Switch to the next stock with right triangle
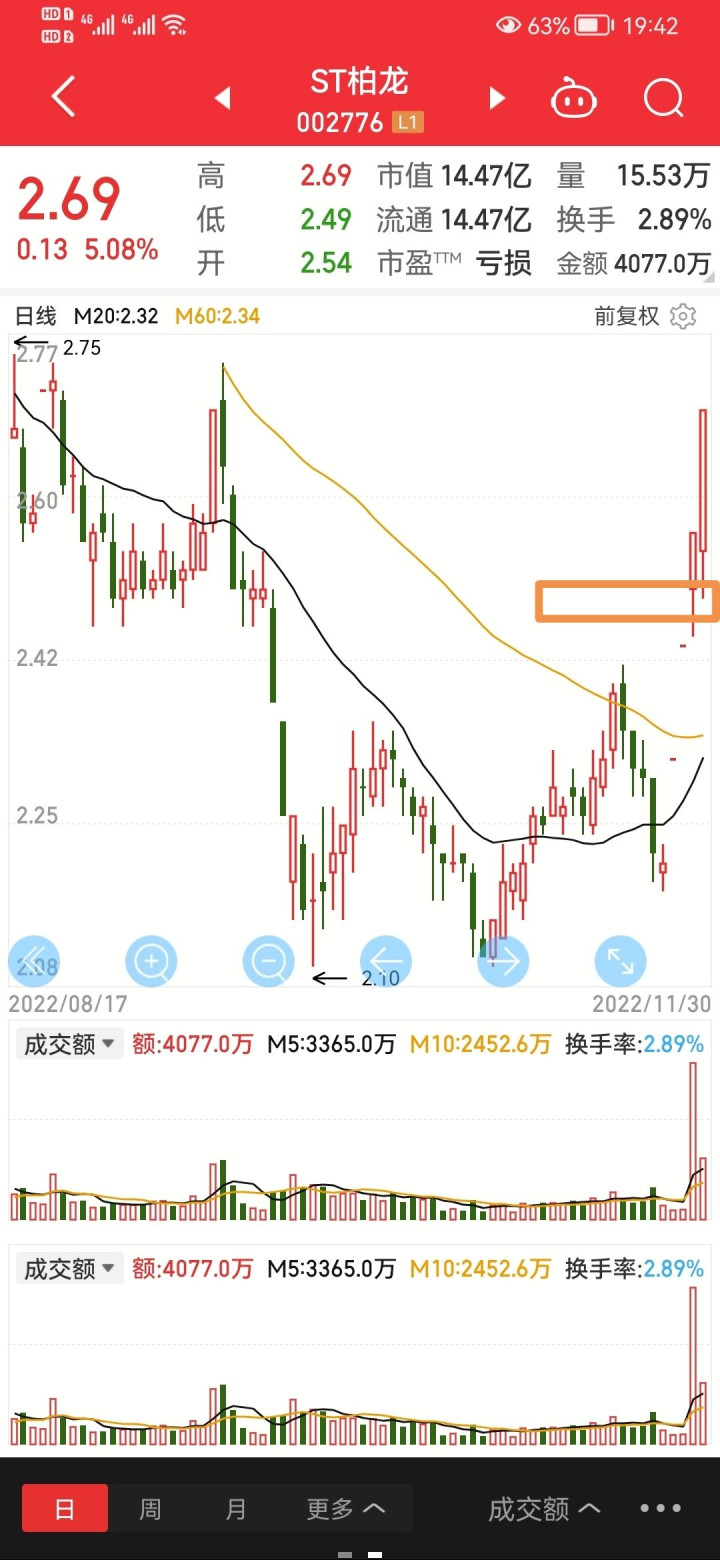The width and height of the screenshot is (720, 1560). 496,98
